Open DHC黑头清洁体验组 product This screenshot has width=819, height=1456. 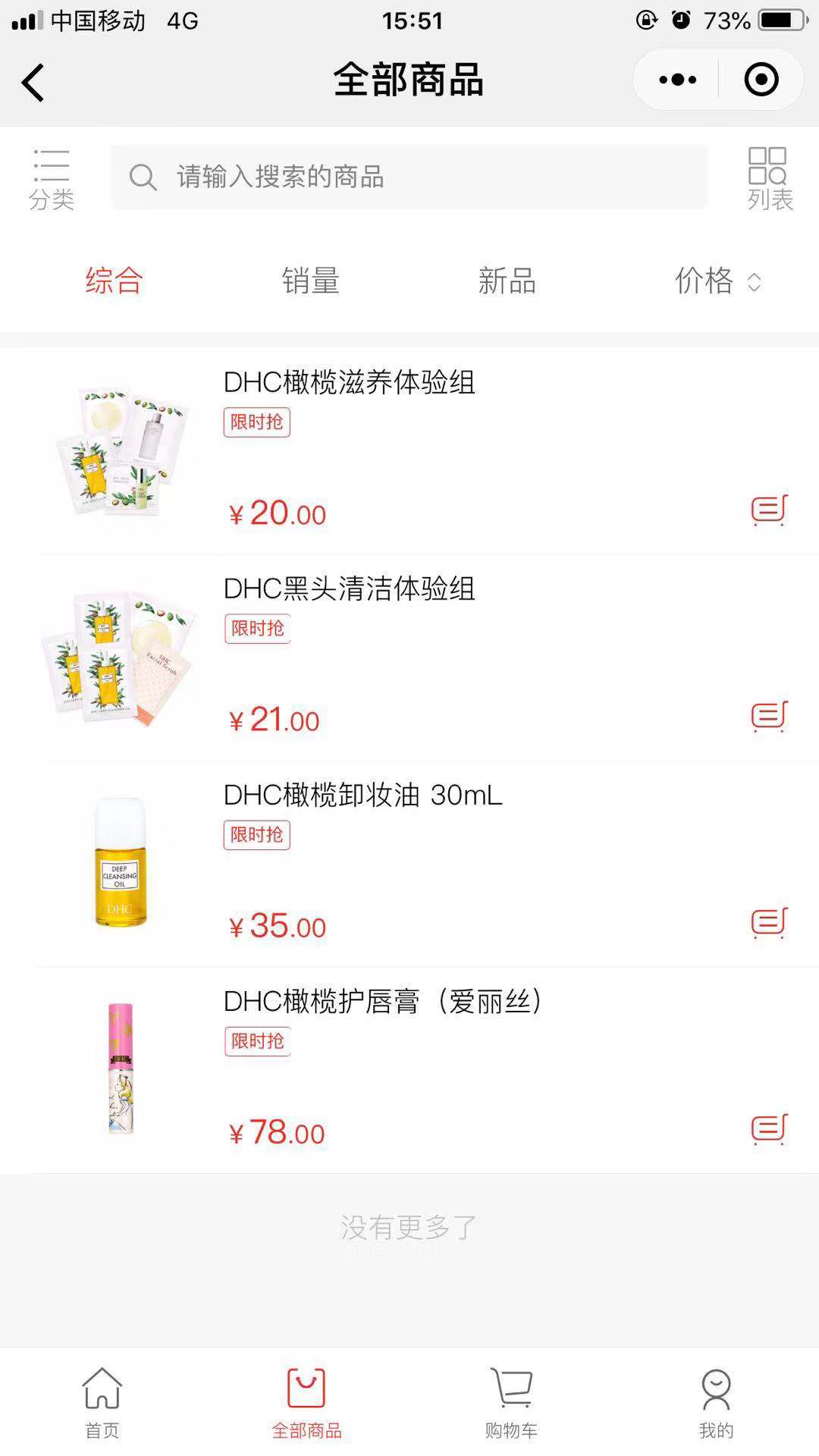click(349, 588)
